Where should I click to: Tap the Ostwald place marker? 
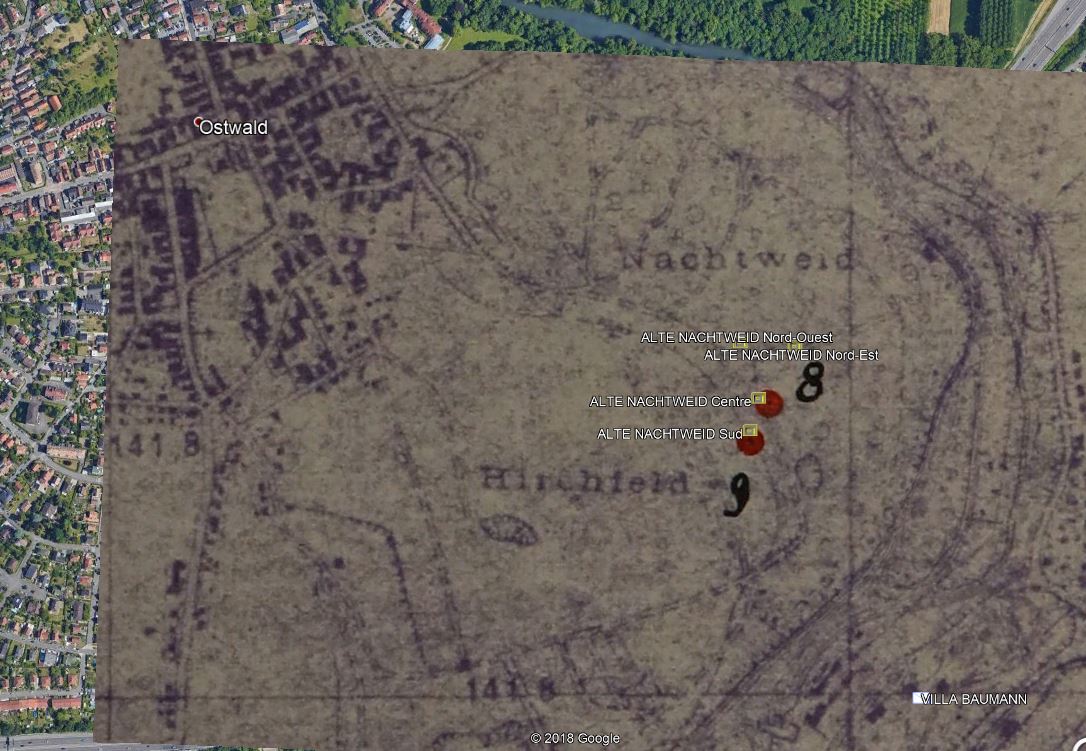[x=198, y=122]
